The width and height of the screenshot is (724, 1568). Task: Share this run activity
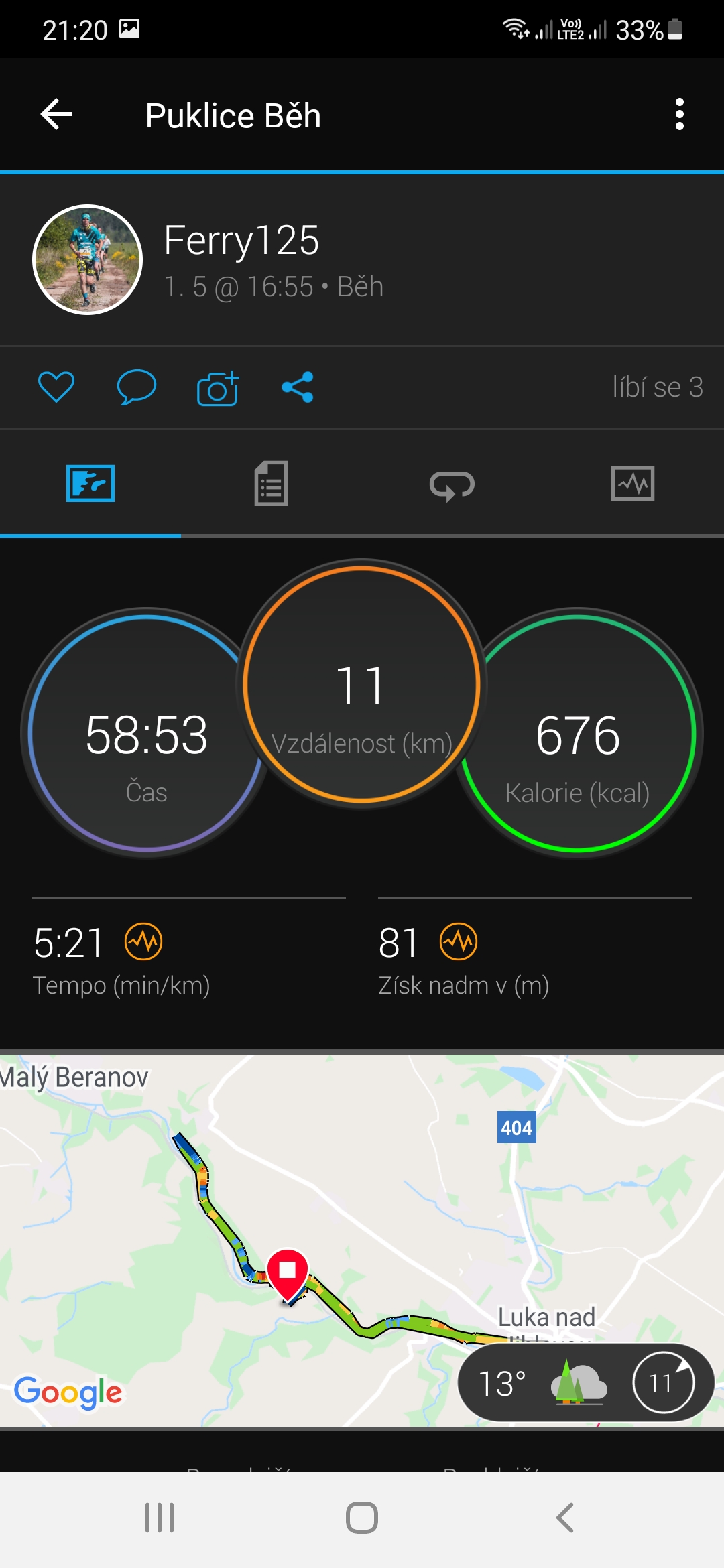[298, 387]
